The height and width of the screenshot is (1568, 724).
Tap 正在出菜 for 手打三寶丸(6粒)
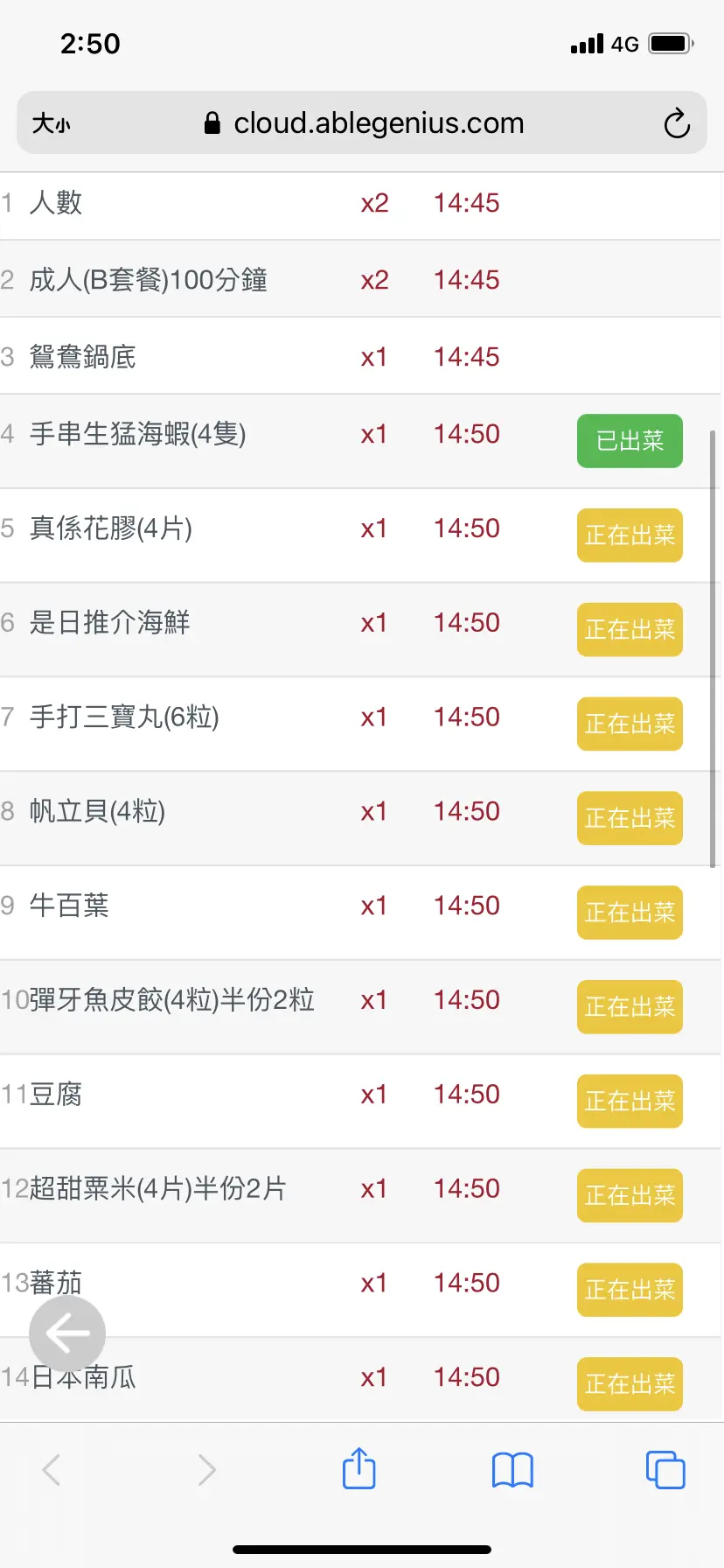pos(630,724)
